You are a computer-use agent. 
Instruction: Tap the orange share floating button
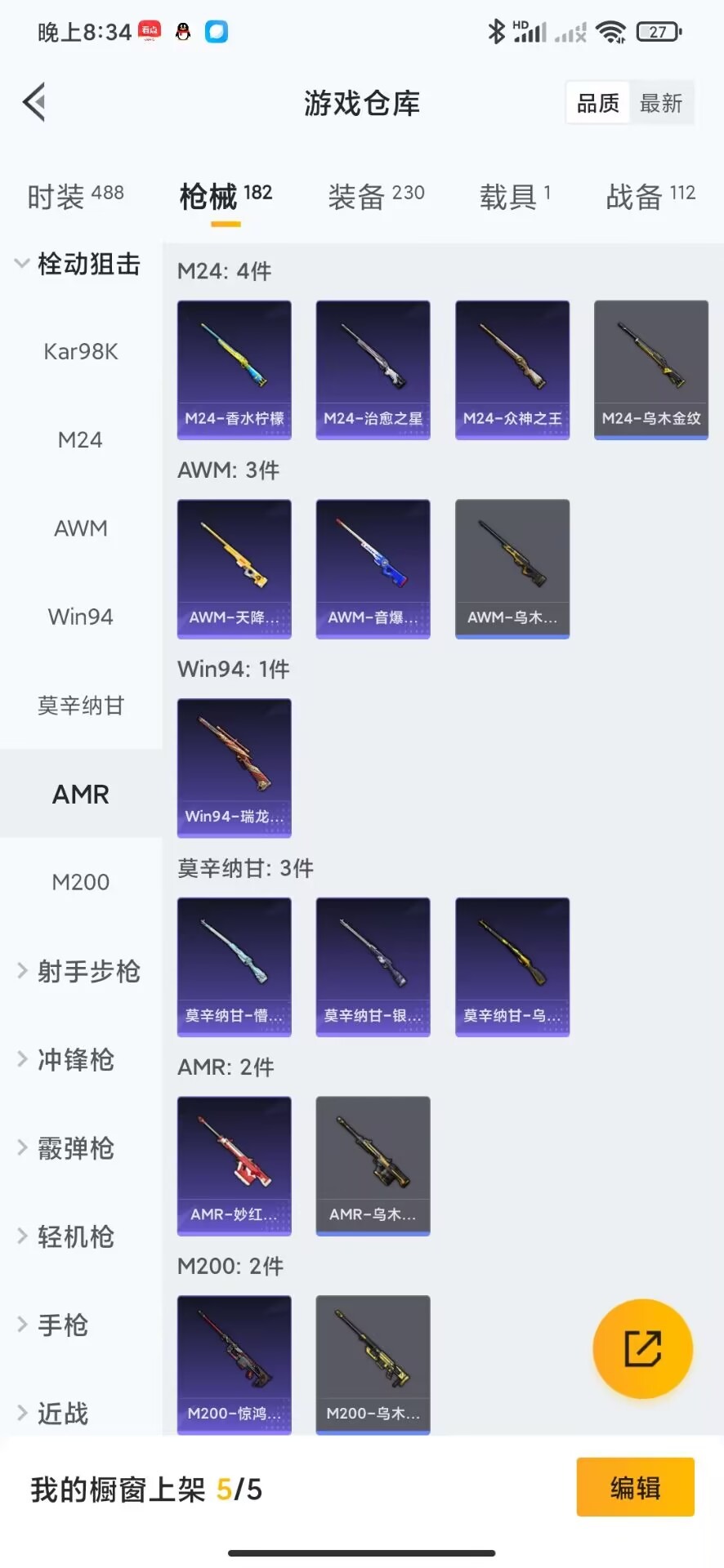coord(642,1348)
